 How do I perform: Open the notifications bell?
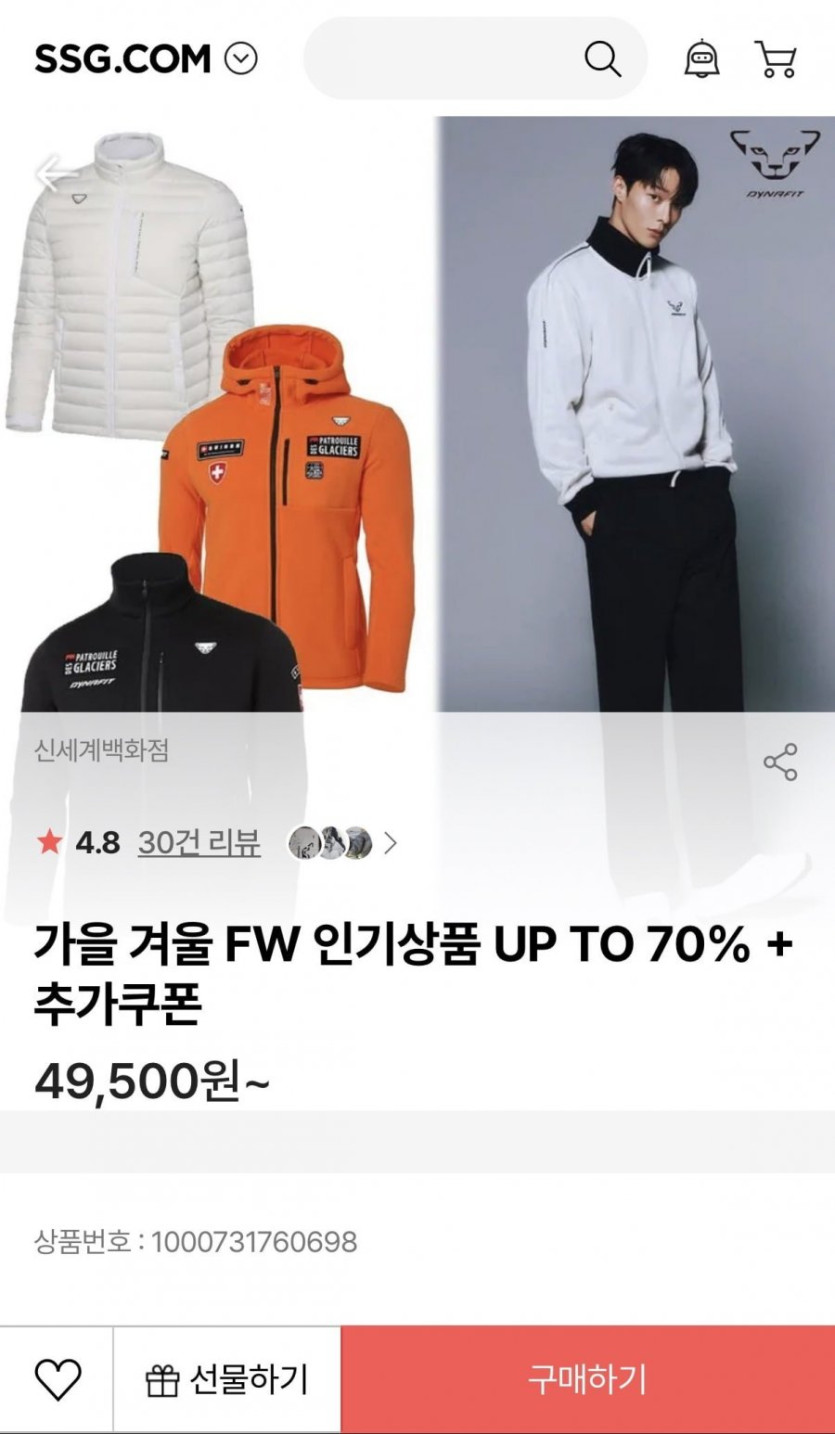701,60
